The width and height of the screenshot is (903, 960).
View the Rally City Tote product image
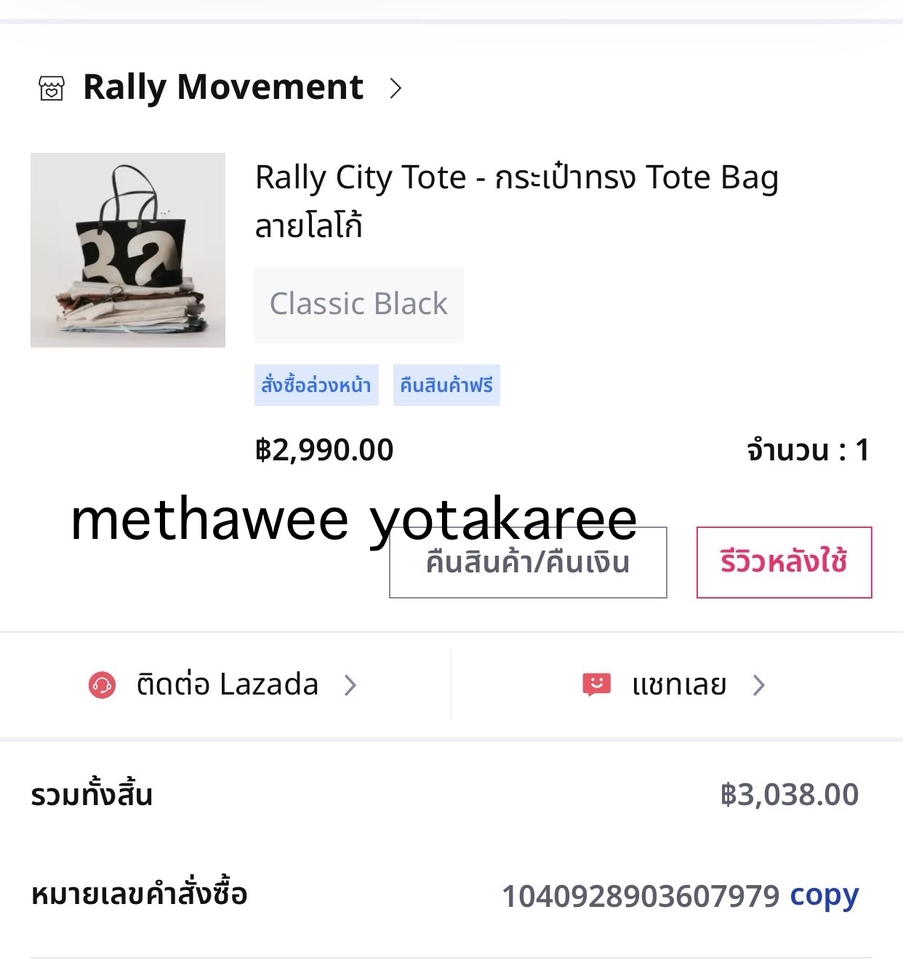[x=128, y=250]
